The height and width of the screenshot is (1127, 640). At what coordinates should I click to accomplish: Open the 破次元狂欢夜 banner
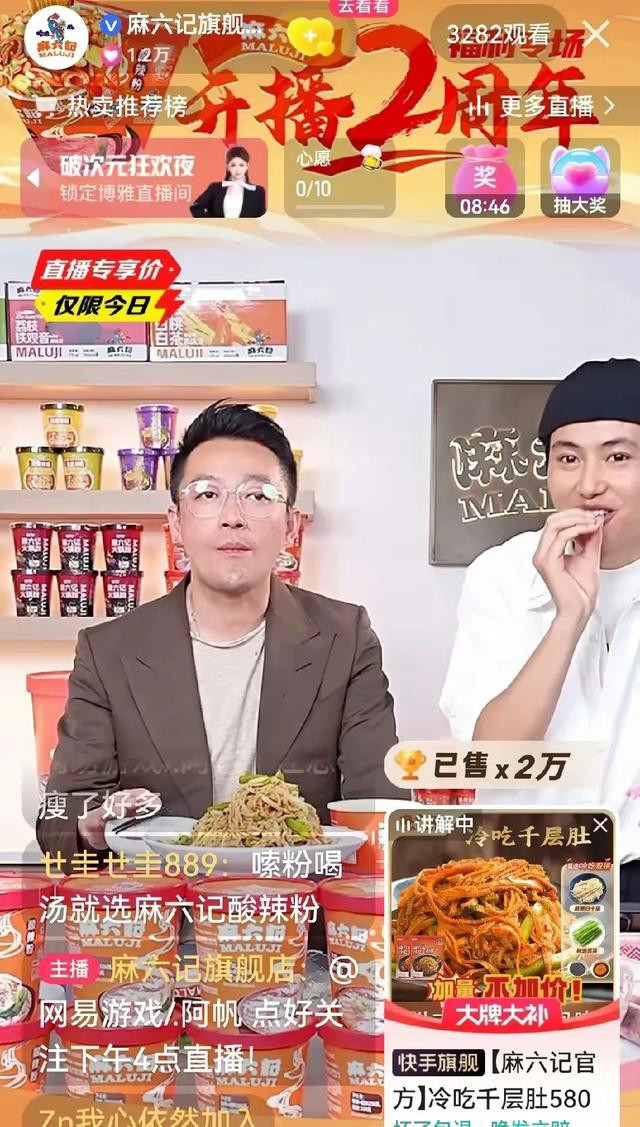tap(144, 178)
